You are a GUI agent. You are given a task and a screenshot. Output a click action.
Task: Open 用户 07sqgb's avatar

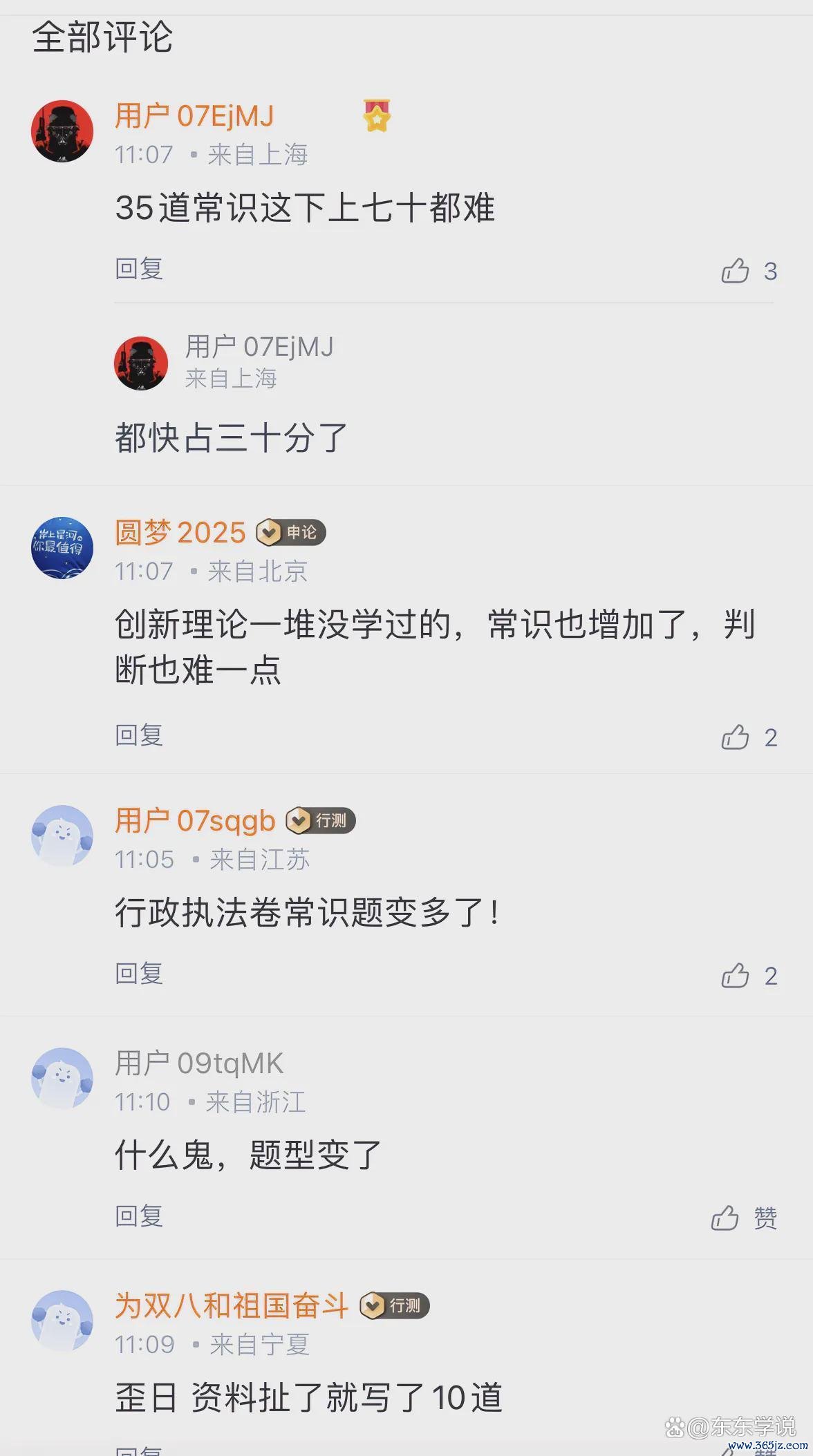(62, 835)
